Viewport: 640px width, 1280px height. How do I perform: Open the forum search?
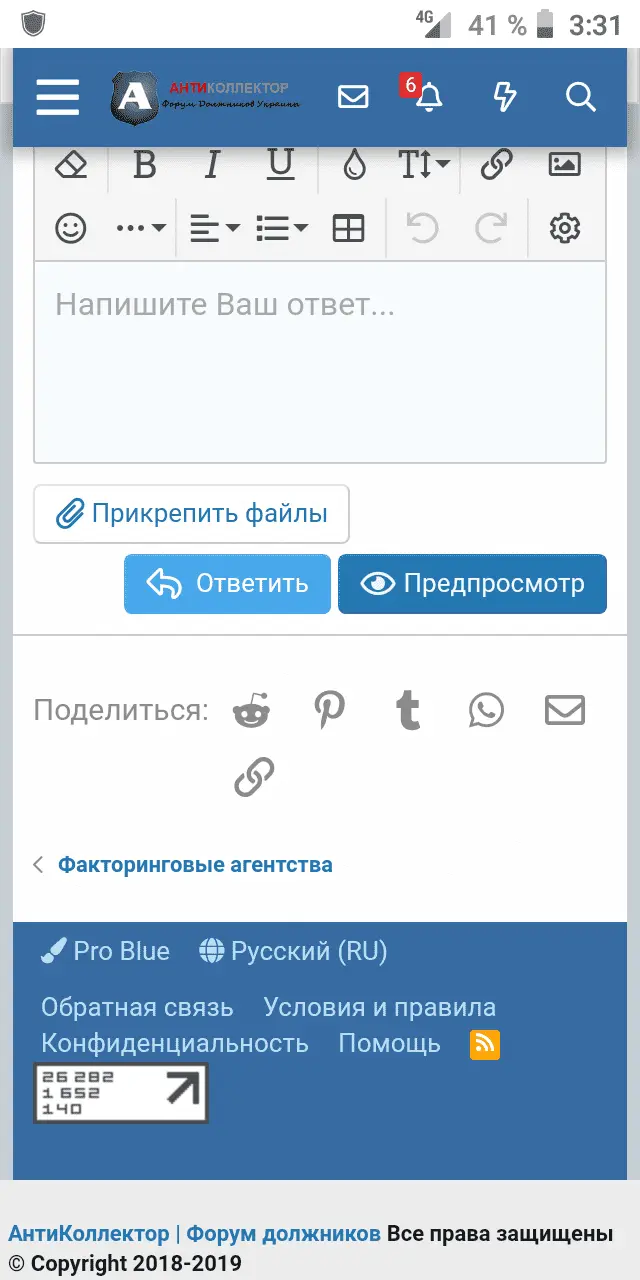click(580, 97)
